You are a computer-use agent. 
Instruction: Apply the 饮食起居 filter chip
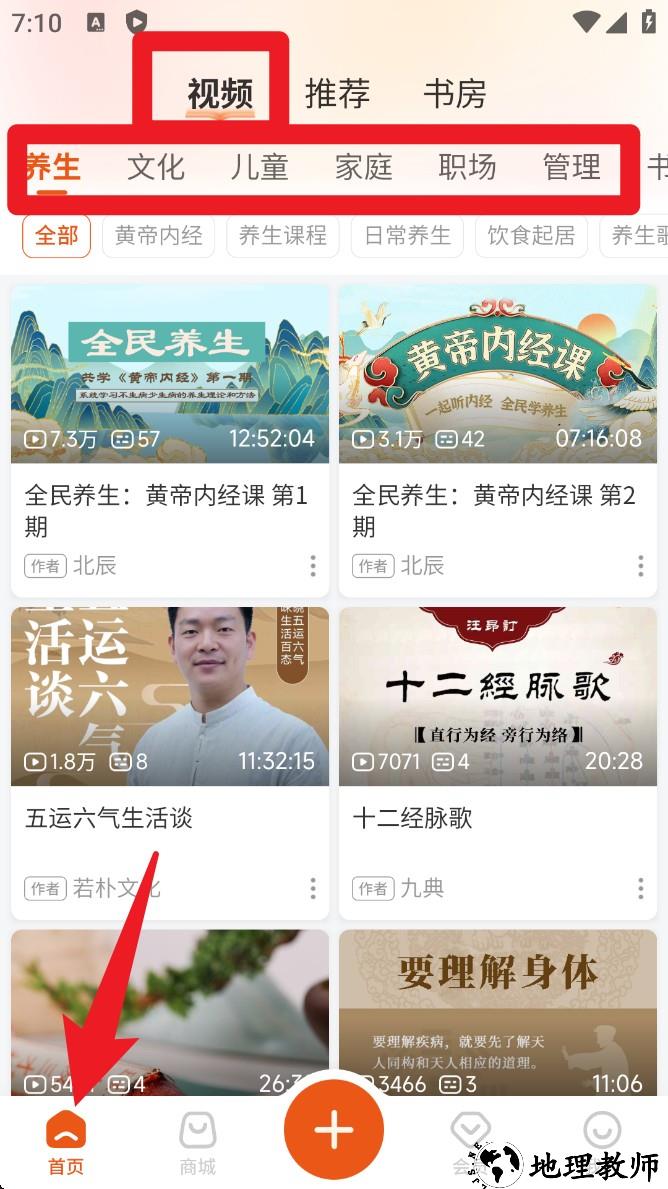[531, 236]
